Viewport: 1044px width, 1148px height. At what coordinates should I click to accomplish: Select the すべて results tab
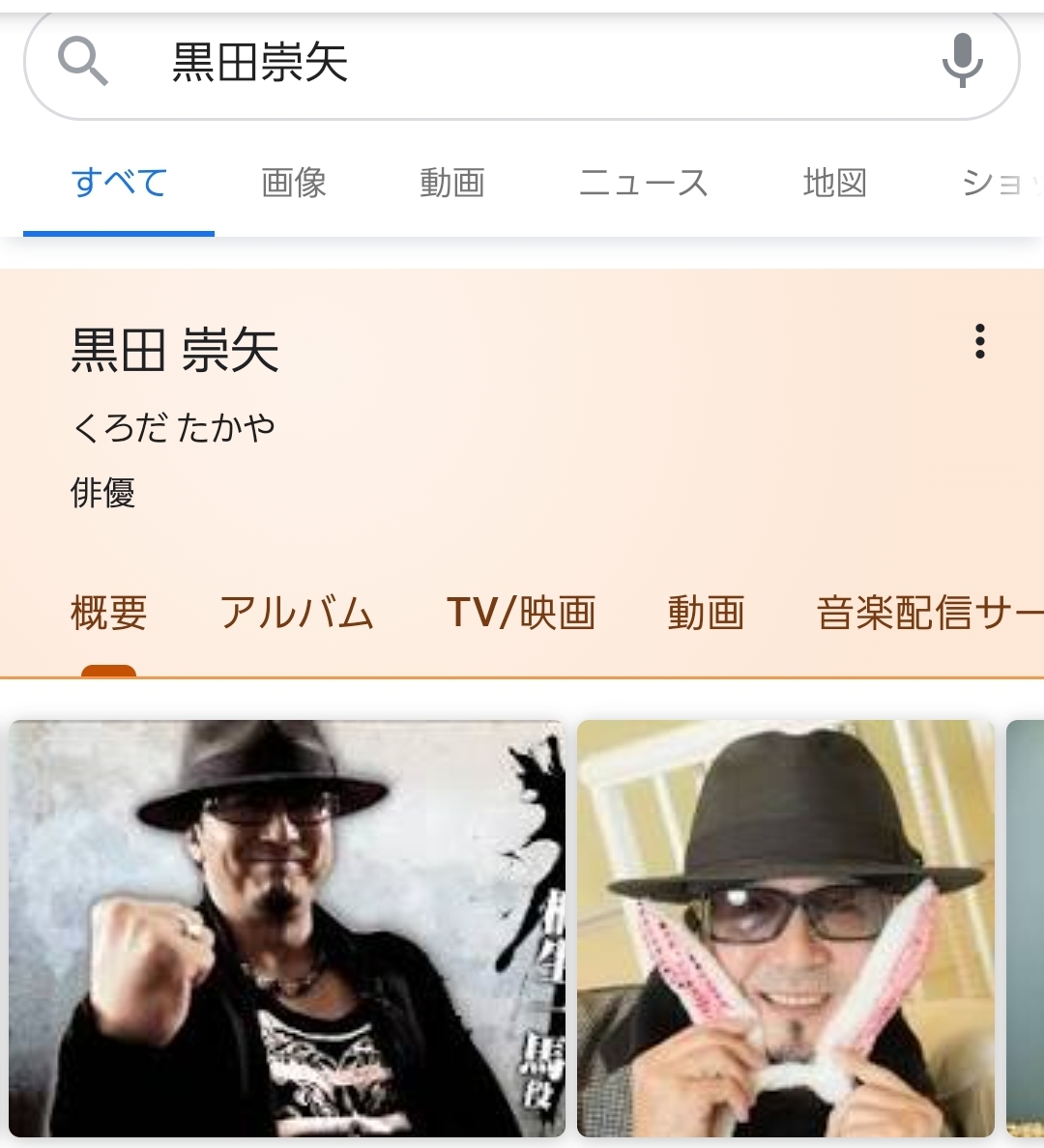(119, 183)
